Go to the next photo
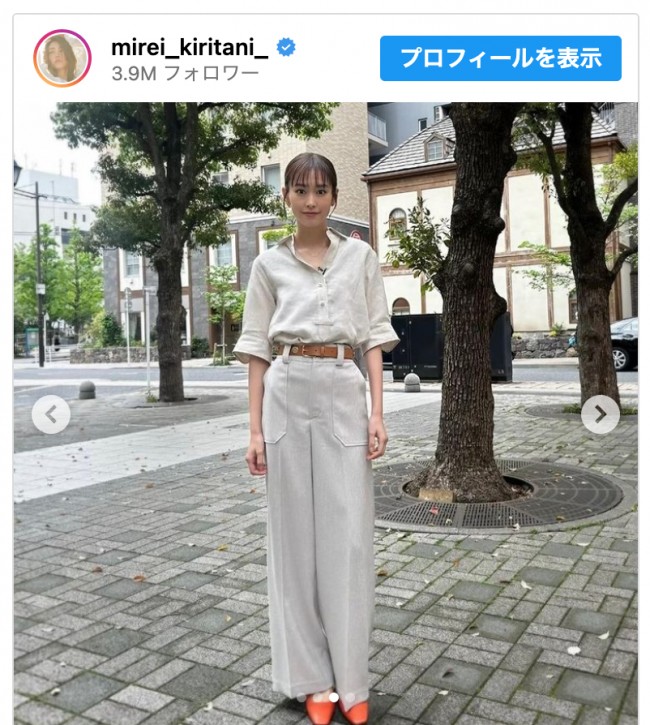This screenshot has width=650, height=725. (x=600, y=414)
